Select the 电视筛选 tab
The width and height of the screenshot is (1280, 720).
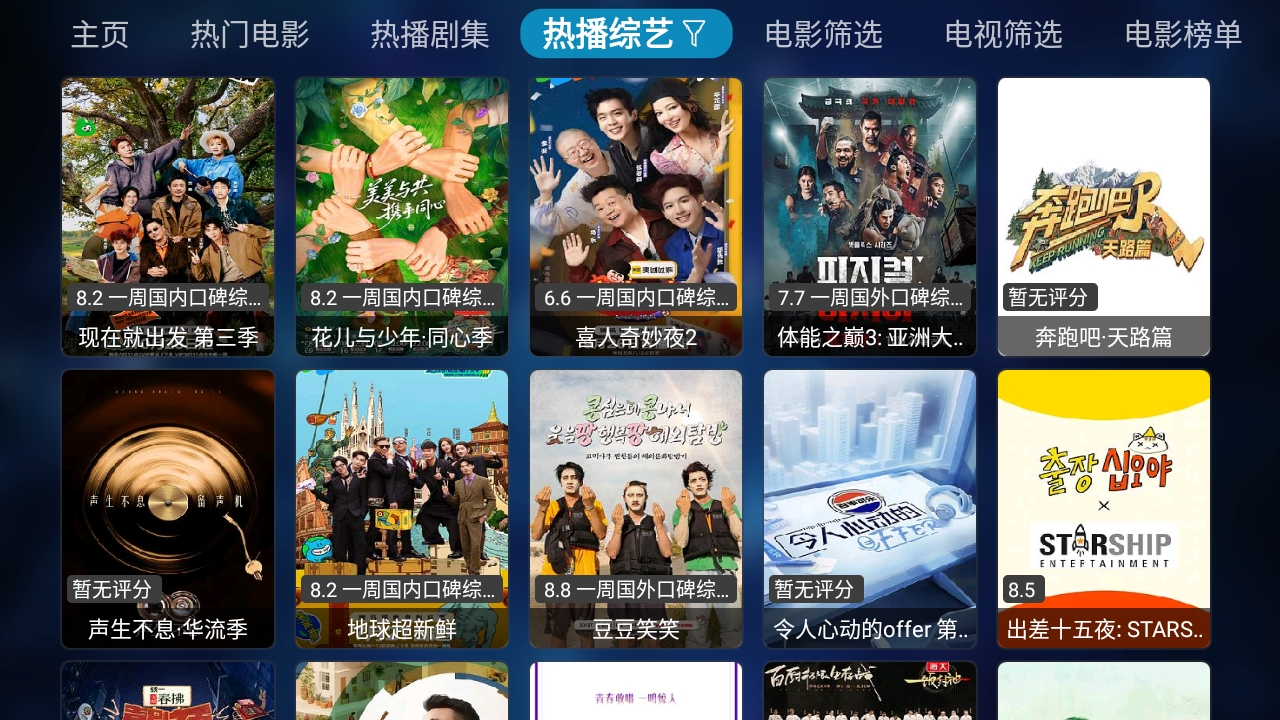coord(1003,35)
